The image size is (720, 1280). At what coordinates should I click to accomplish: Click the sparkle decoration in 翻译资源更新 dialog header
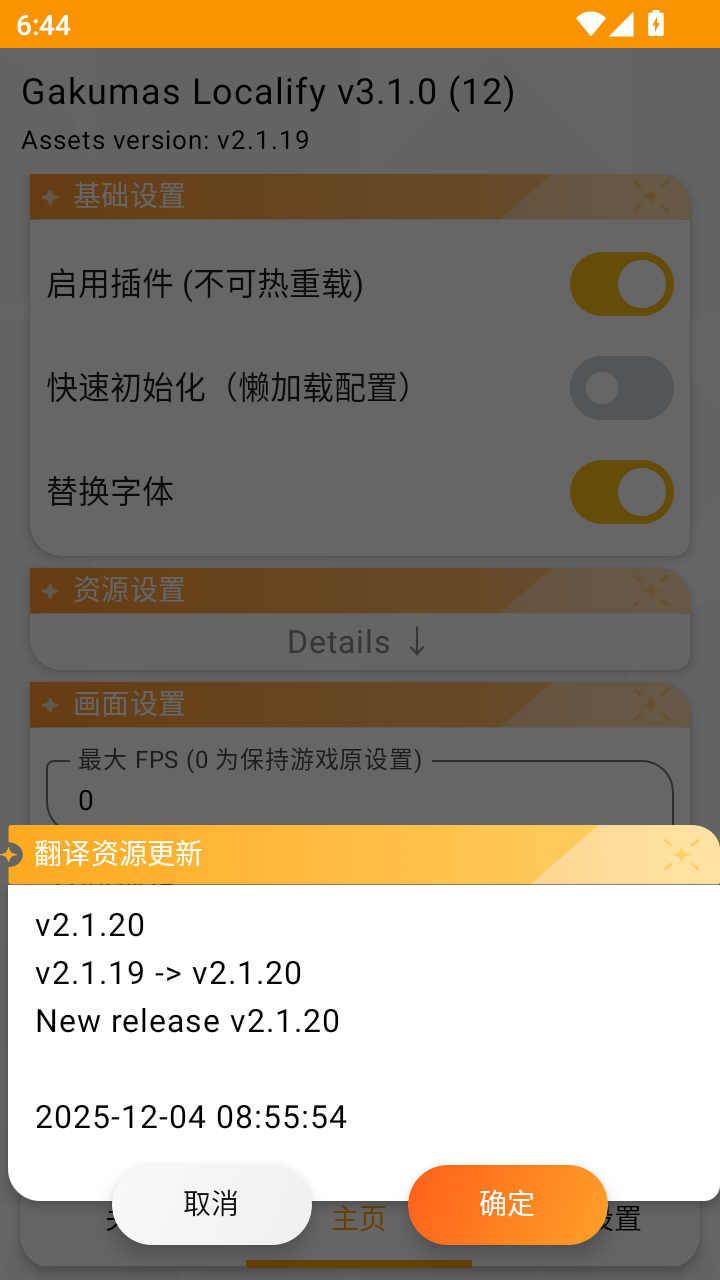pyautogui.click(x=681, y=855)
